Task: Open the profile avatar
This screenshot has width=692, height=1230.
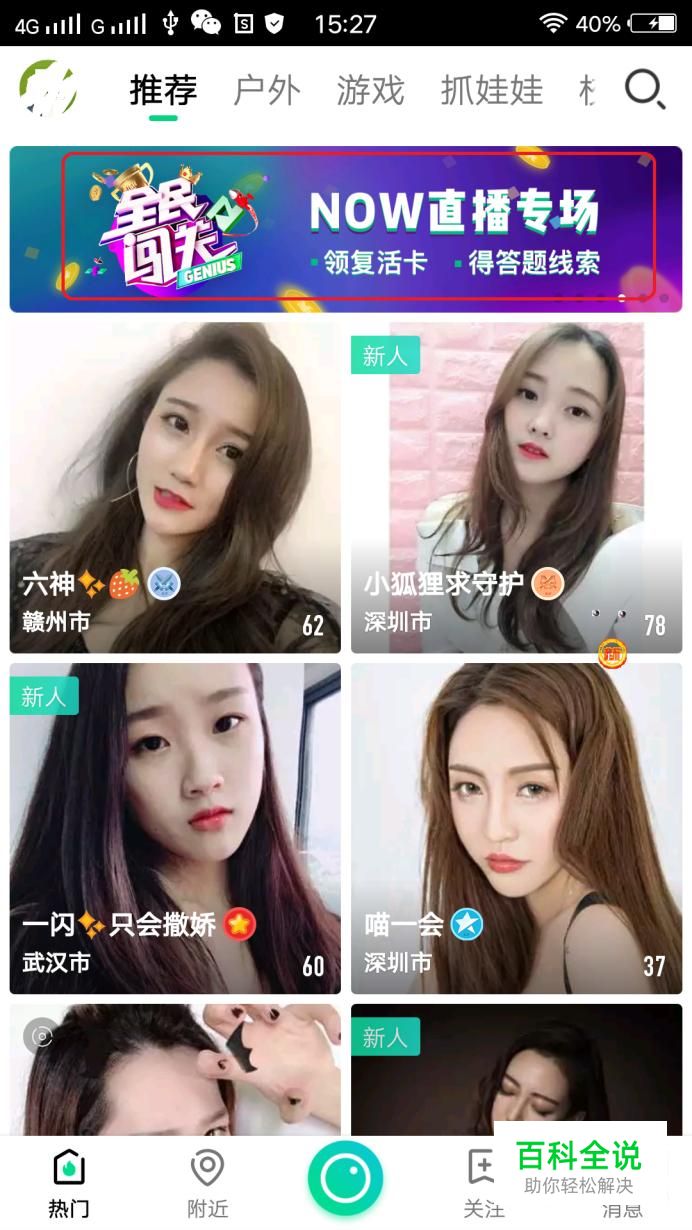Action: 47,91
